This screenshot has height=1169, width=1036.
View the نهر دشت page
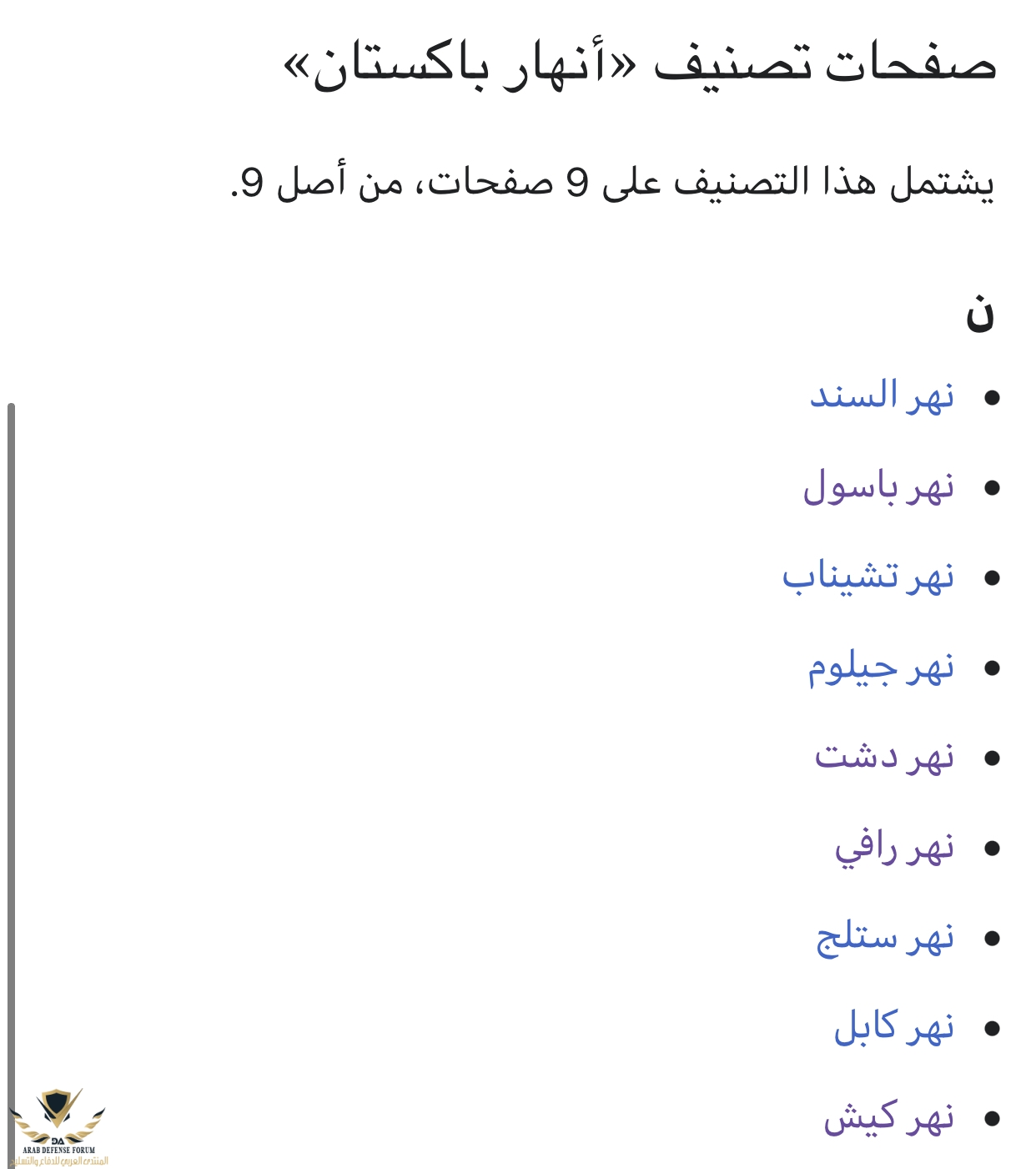tap(884, 757)
